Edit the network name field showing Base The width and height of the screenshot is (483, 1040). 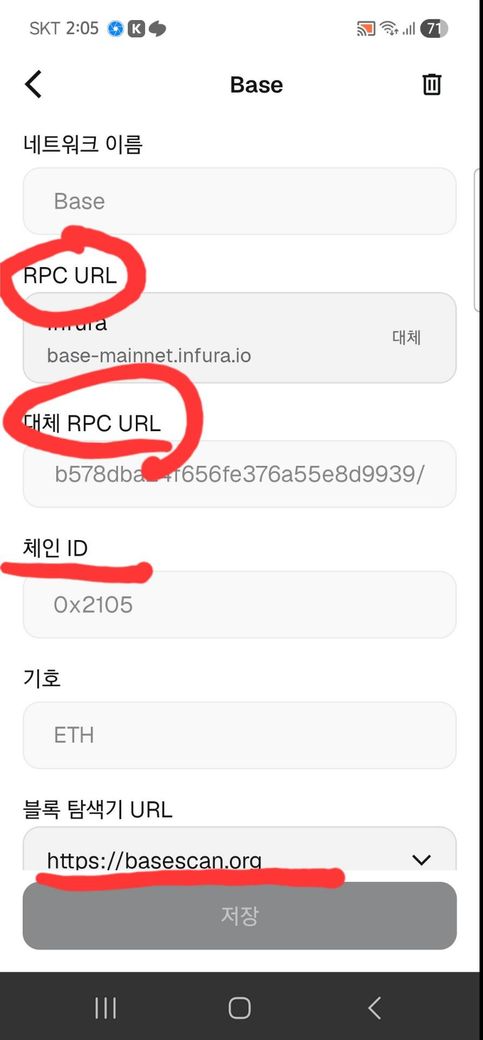(240, 201)
